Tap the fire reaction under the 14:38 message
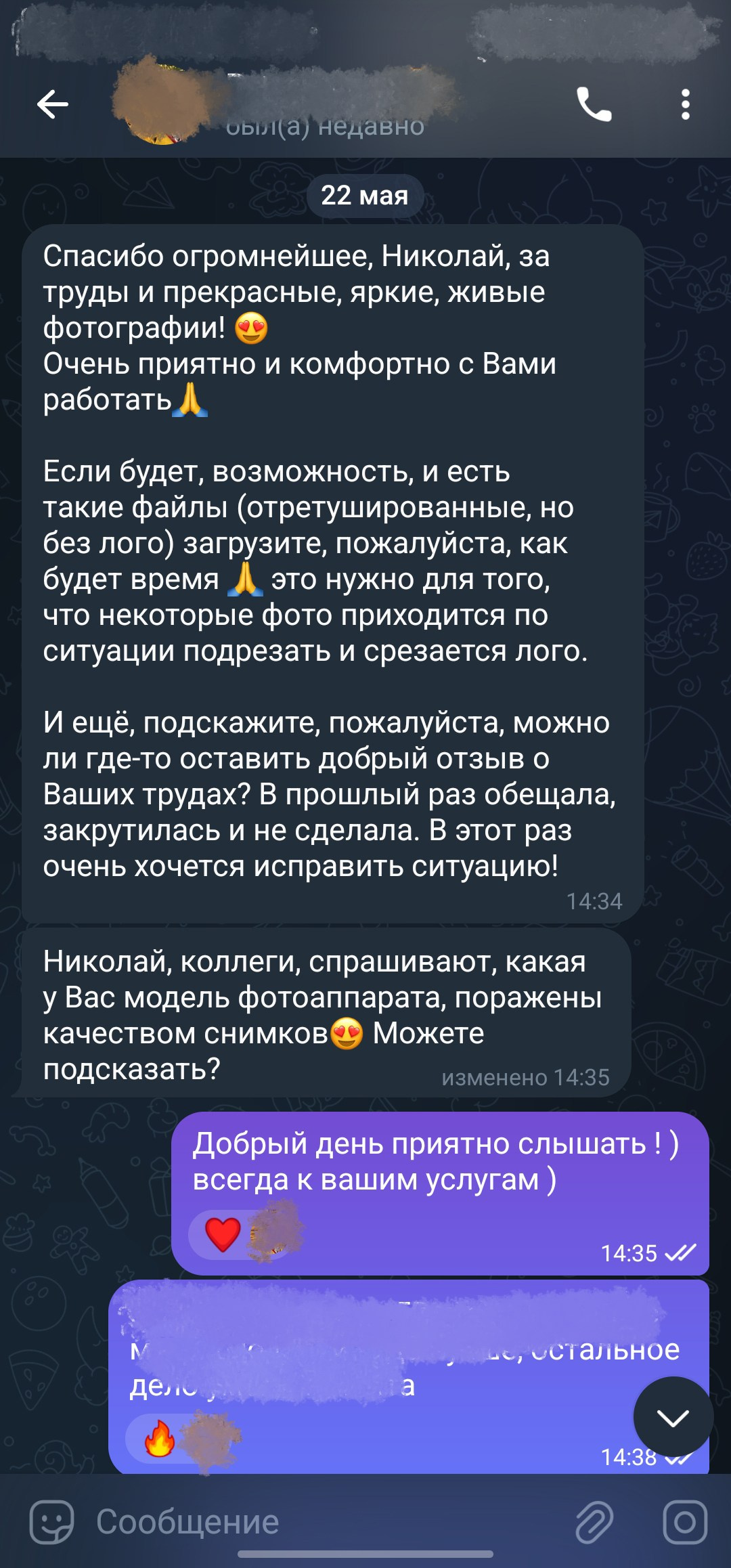 [160, 1439]
